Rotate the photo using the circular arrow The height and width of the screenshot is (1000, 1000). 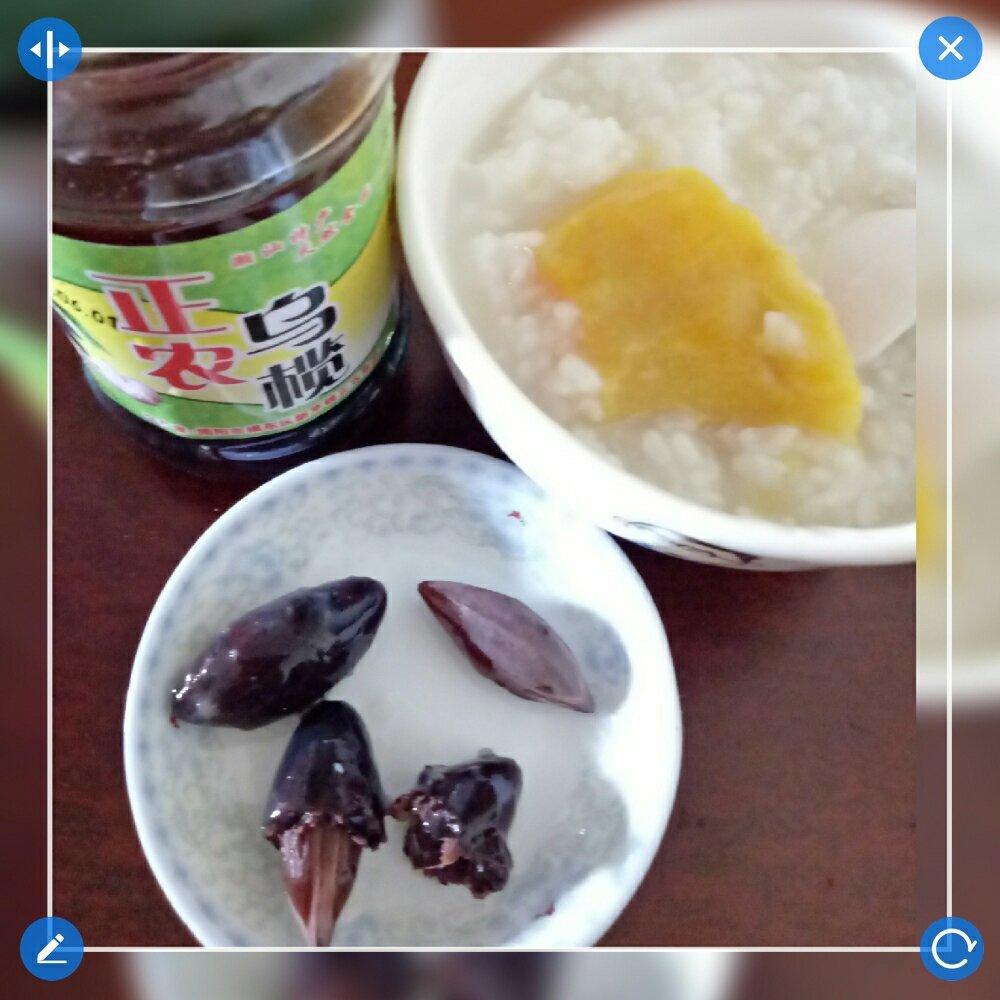tap(951, 948)
